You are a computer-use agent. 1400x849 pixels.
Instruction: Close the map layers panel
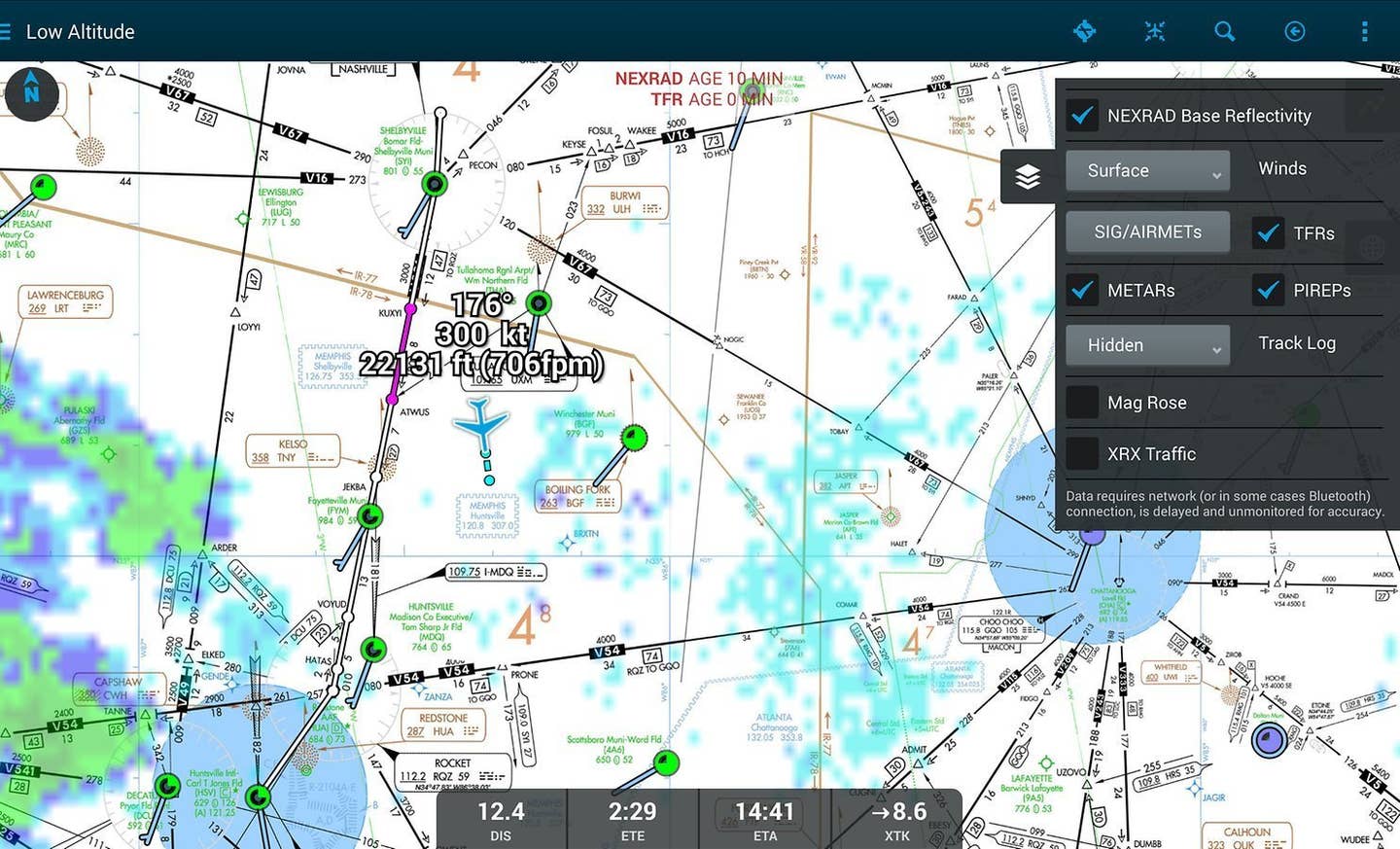click(1028, 176)
